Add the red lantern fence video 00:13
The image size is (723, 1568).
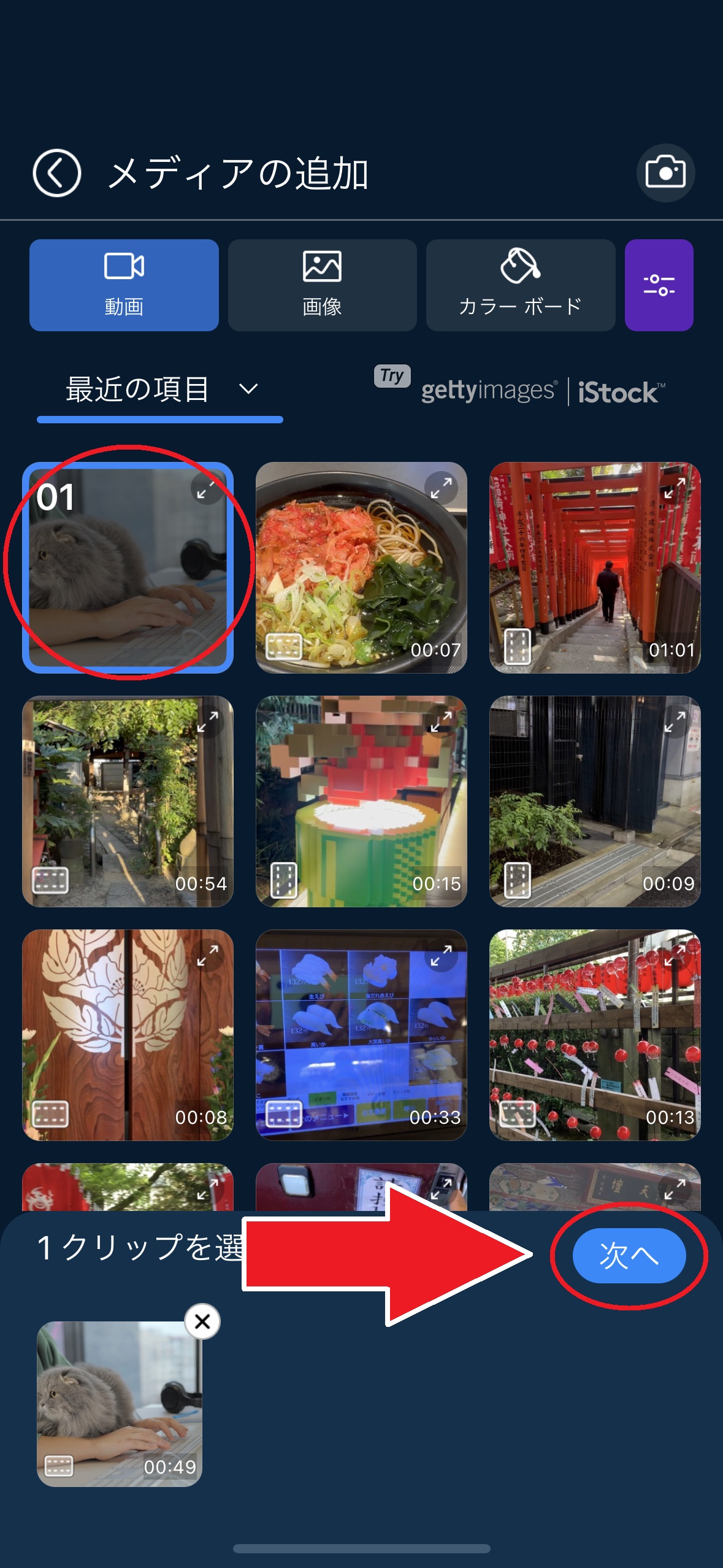pyautogui.click(x=595, y=1035)
